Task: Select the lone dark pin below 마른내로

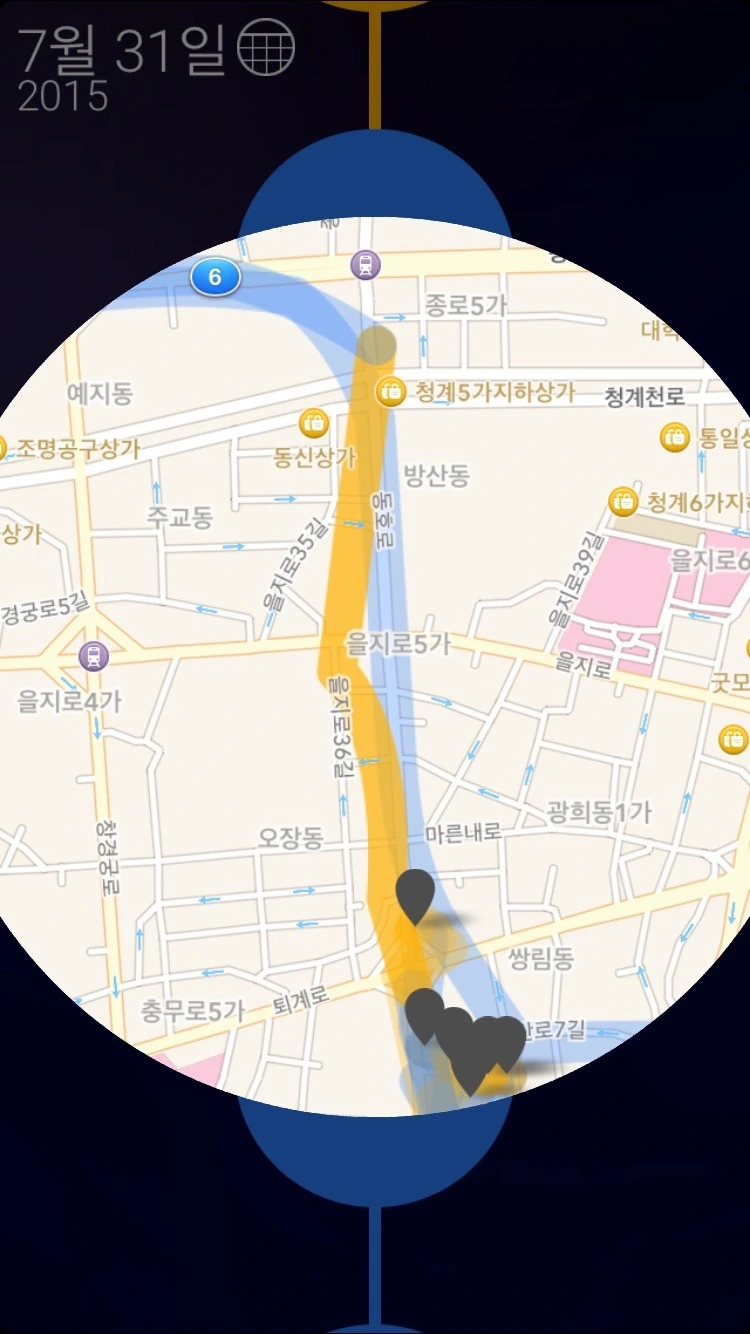Action: click(x=414, y=893)
